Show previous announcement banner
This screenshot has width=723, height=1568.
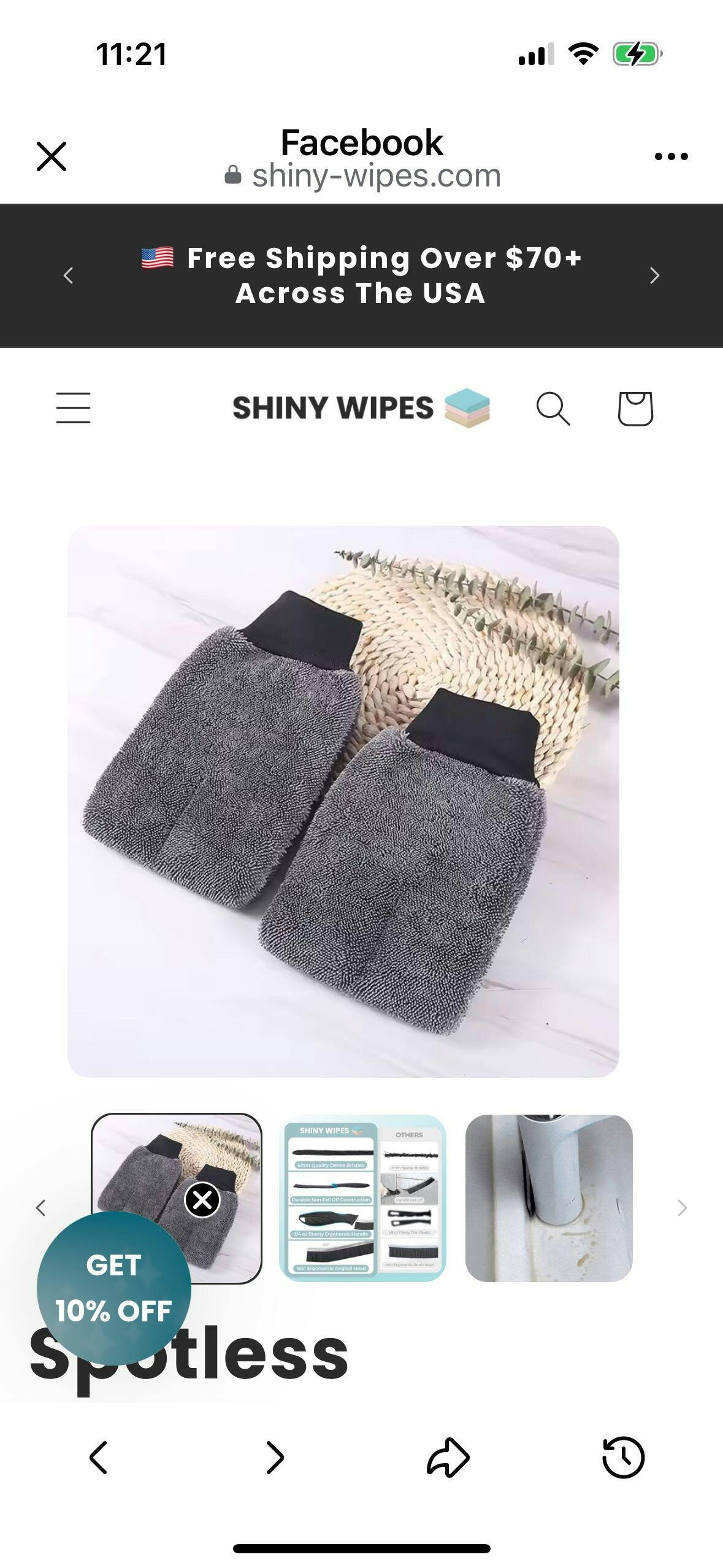click(69, 275)
